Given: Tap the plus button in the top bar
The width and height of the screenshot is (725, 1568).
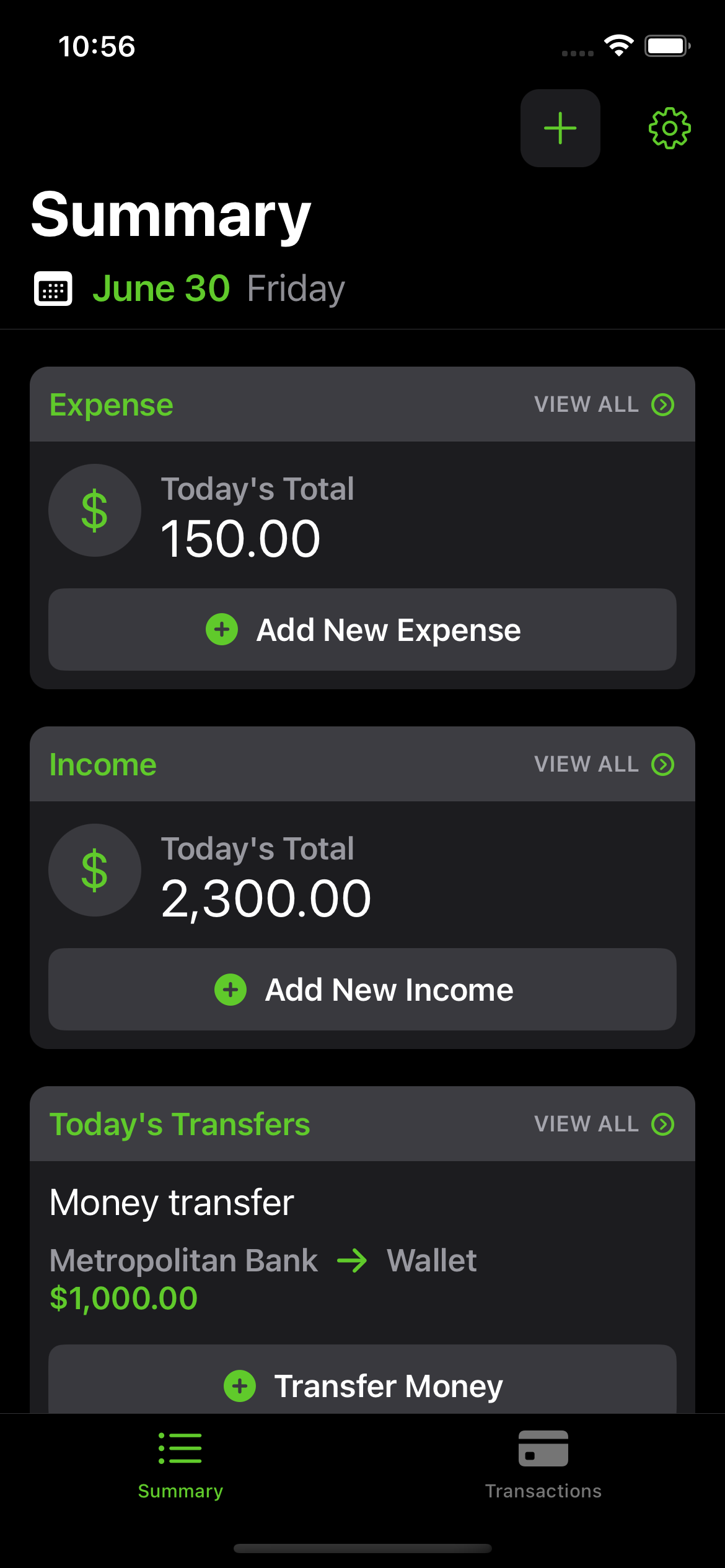Looking at the screenshot, I should [x=560, y=128].
